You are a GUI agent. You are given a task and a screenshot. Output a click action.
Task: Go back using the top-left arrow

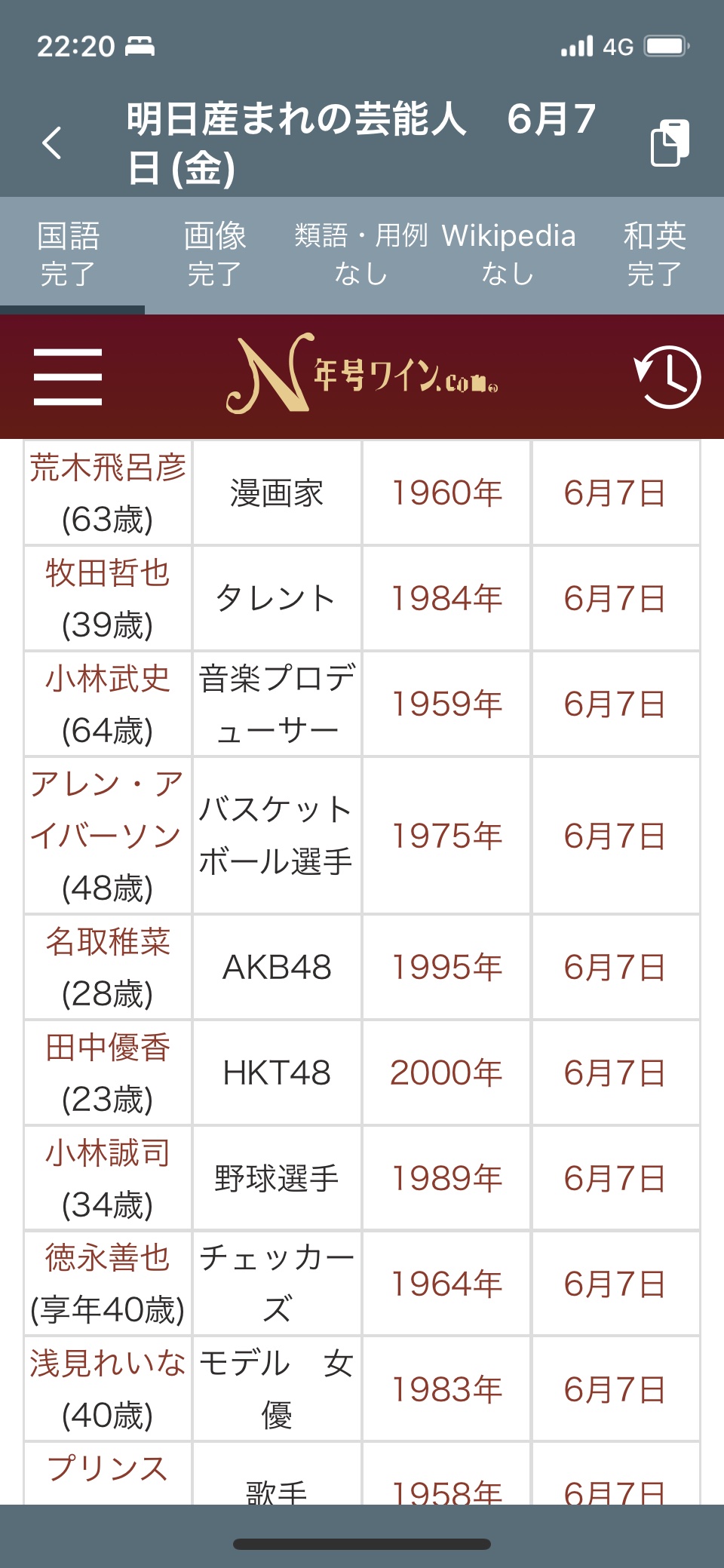point(52,143)
